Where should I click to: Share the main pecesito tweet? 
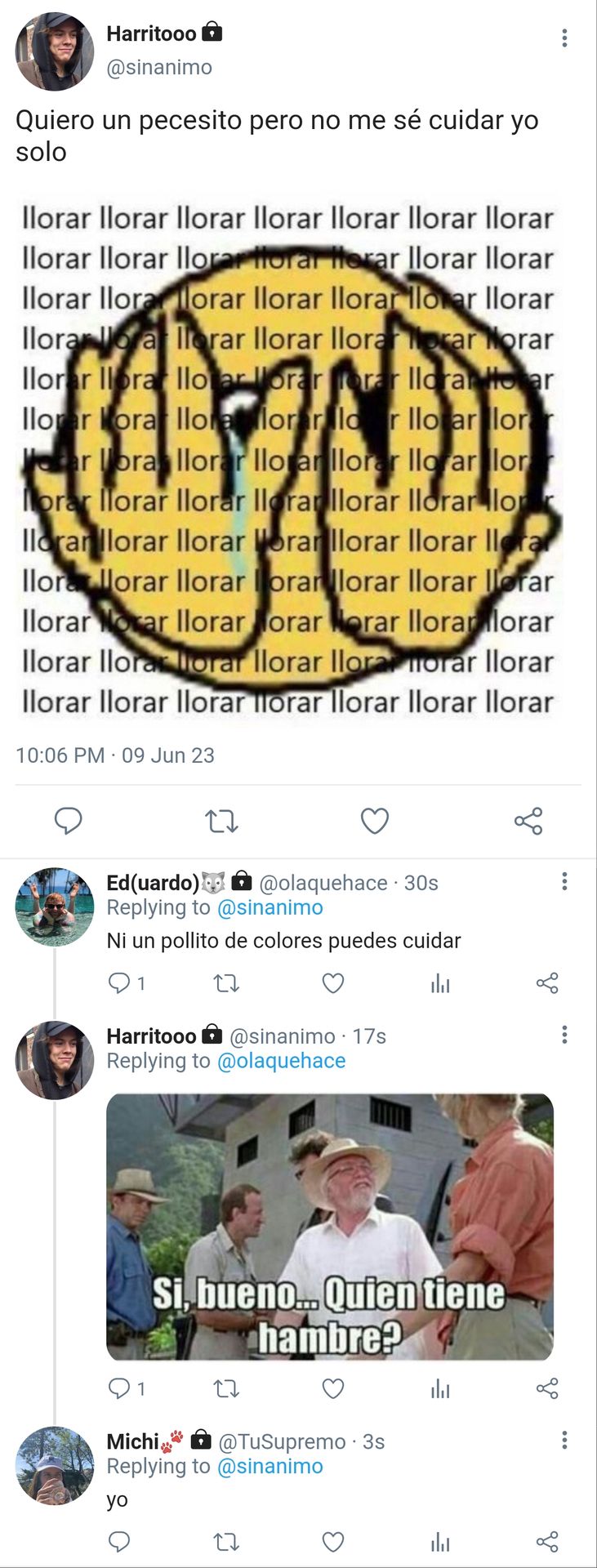coord(528,820)
